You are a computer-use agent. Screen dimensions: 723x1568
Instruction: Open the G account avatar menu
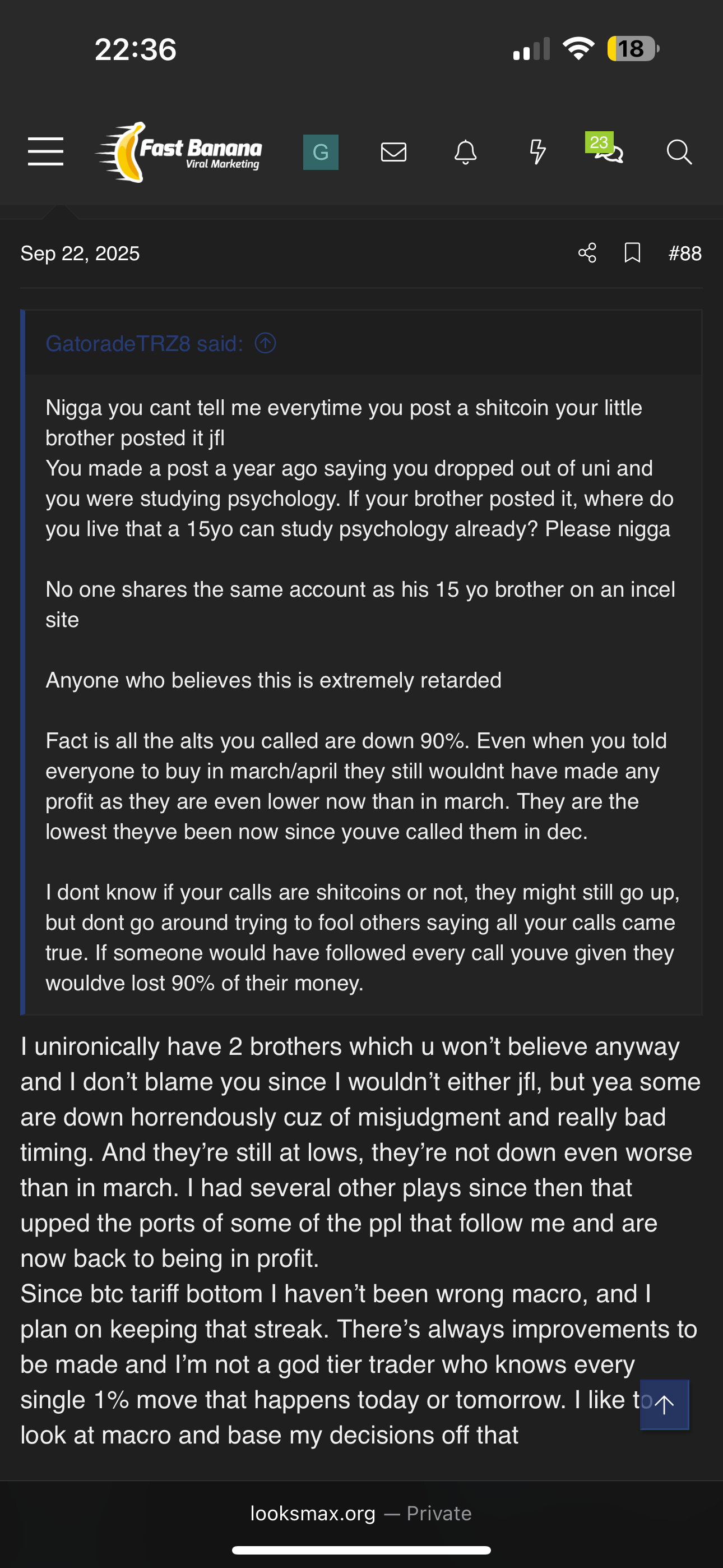click(321, 152)
